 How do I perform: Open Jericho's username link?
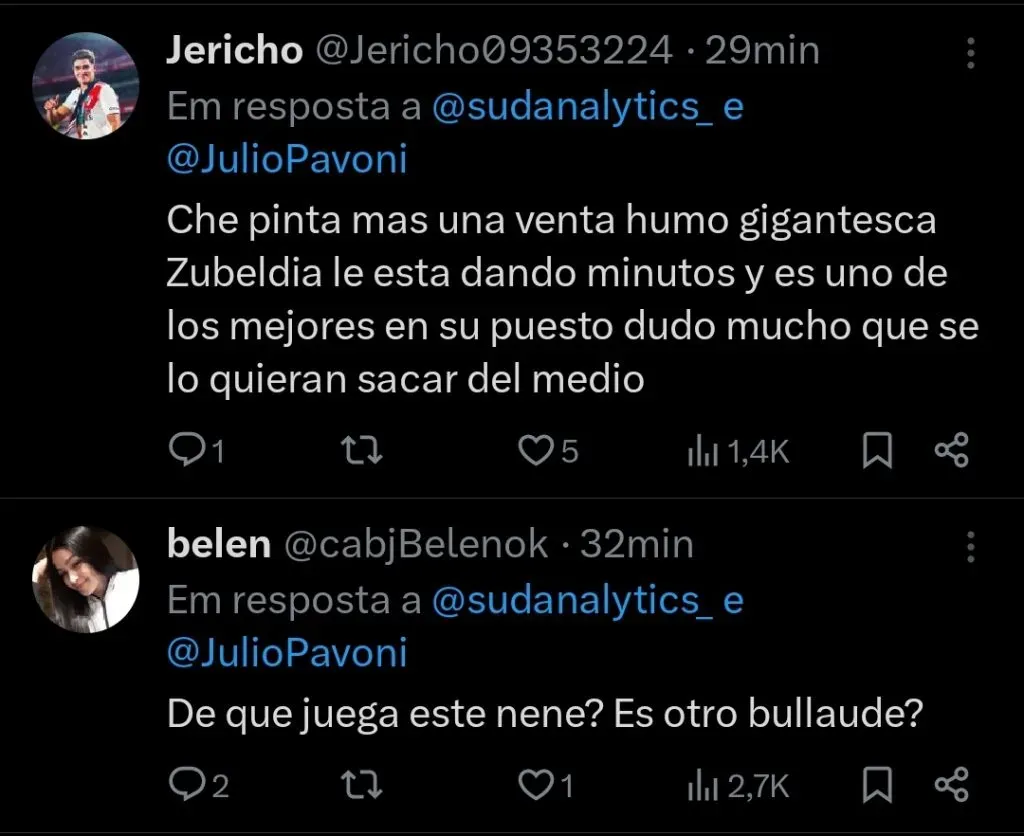[x=234, y=51]
